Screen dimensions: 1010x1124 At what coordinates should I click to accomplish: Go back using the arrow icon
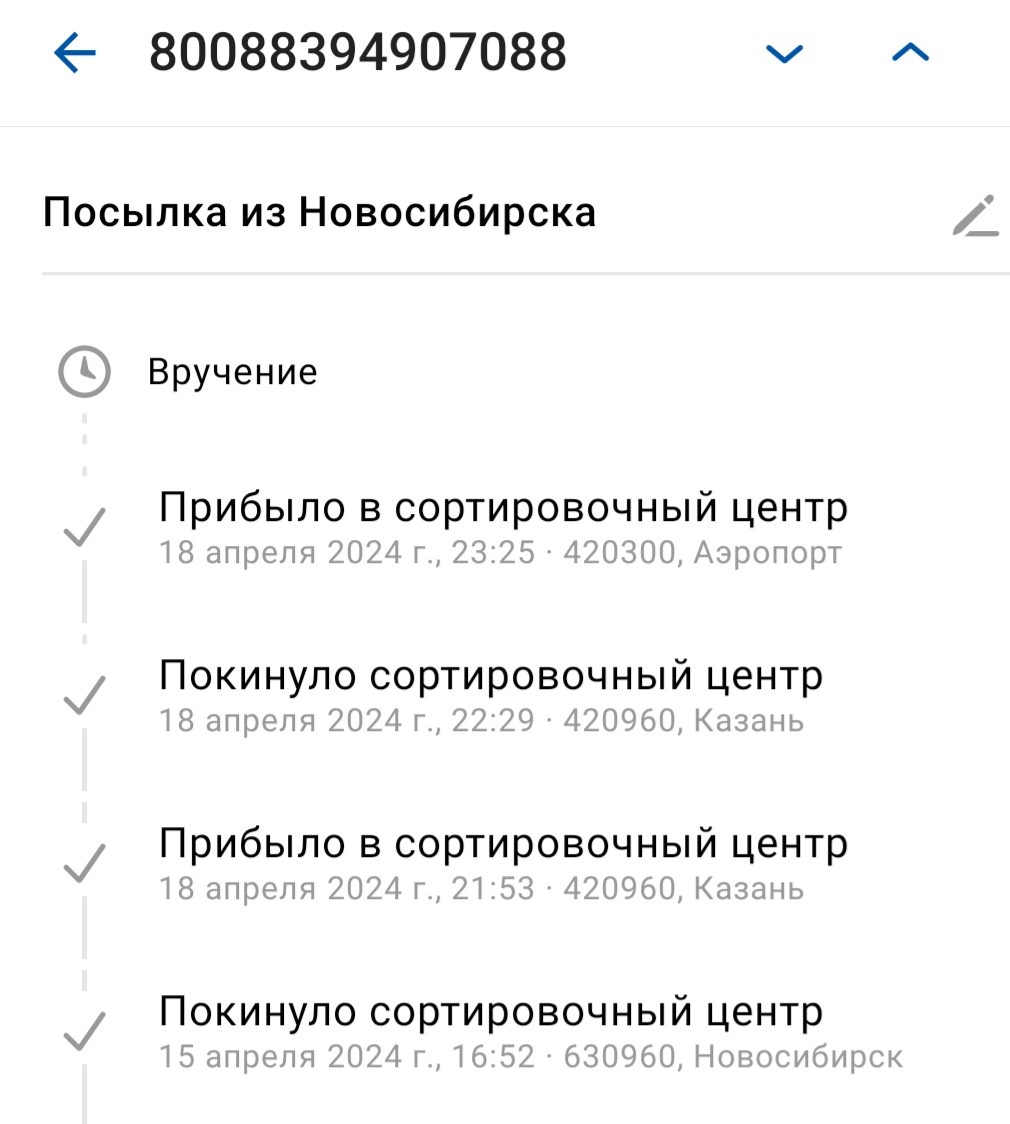[x=75, y=54]
